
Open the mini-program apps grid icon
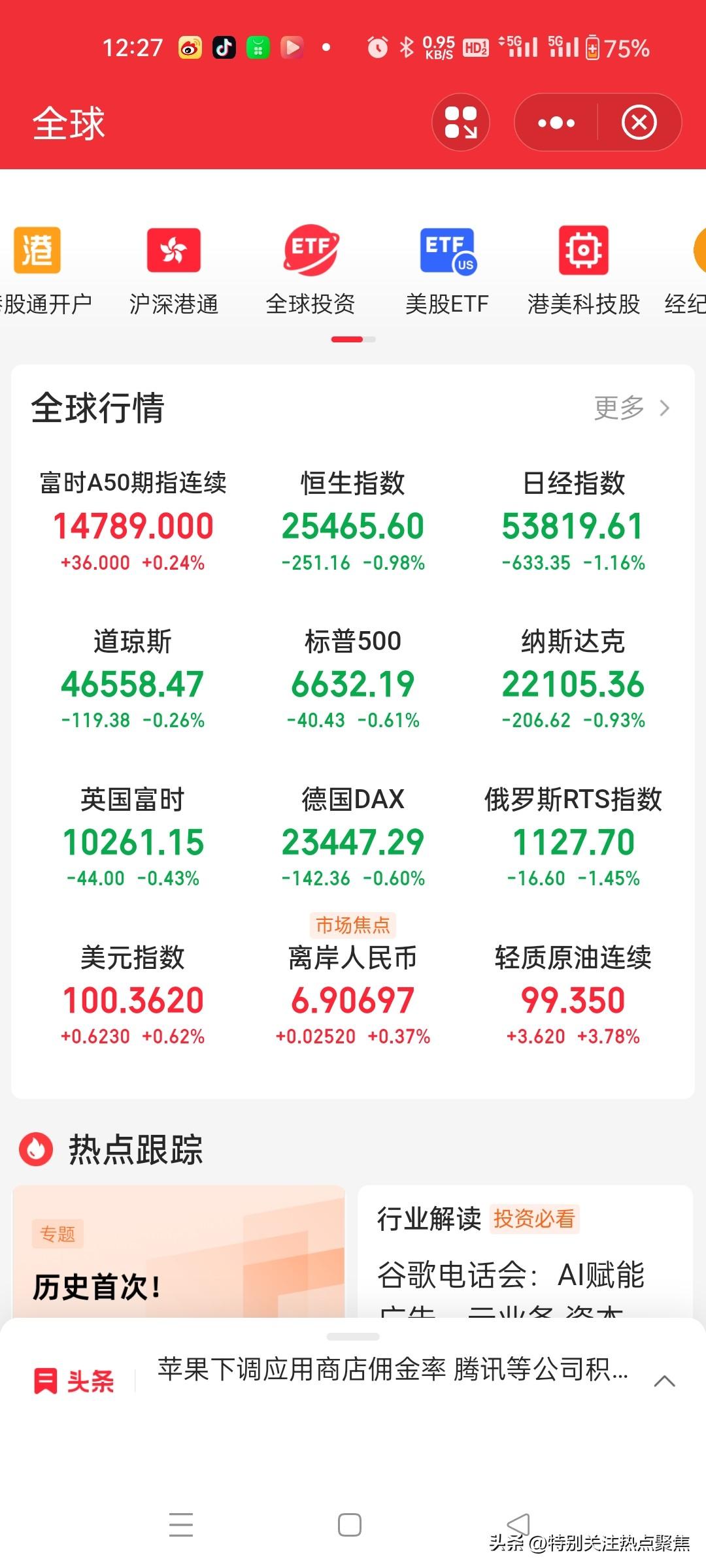461,122
